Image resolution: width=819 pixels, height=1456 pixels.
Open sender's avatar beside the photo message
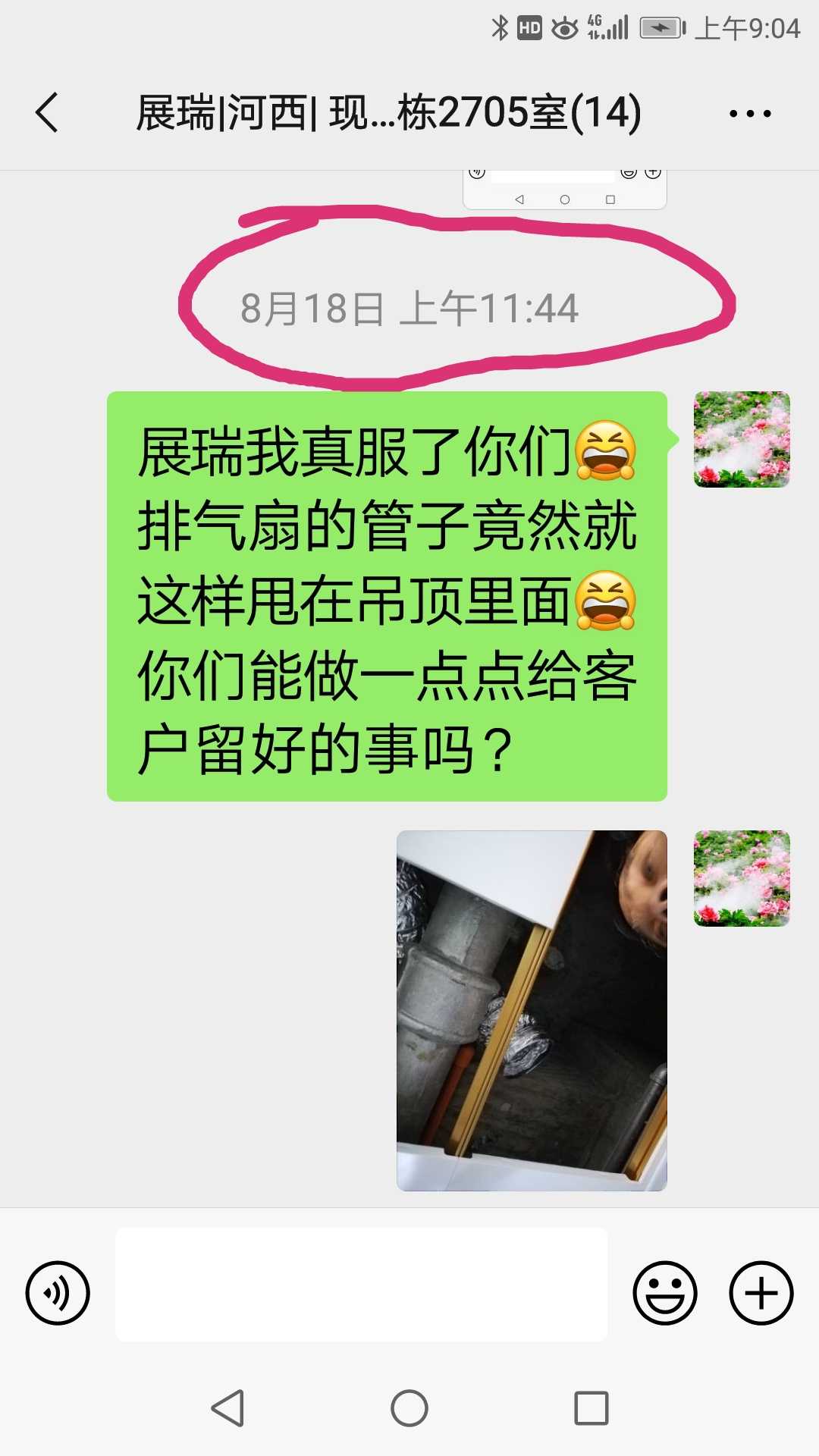pyautogui.click(x=742, y=878)
